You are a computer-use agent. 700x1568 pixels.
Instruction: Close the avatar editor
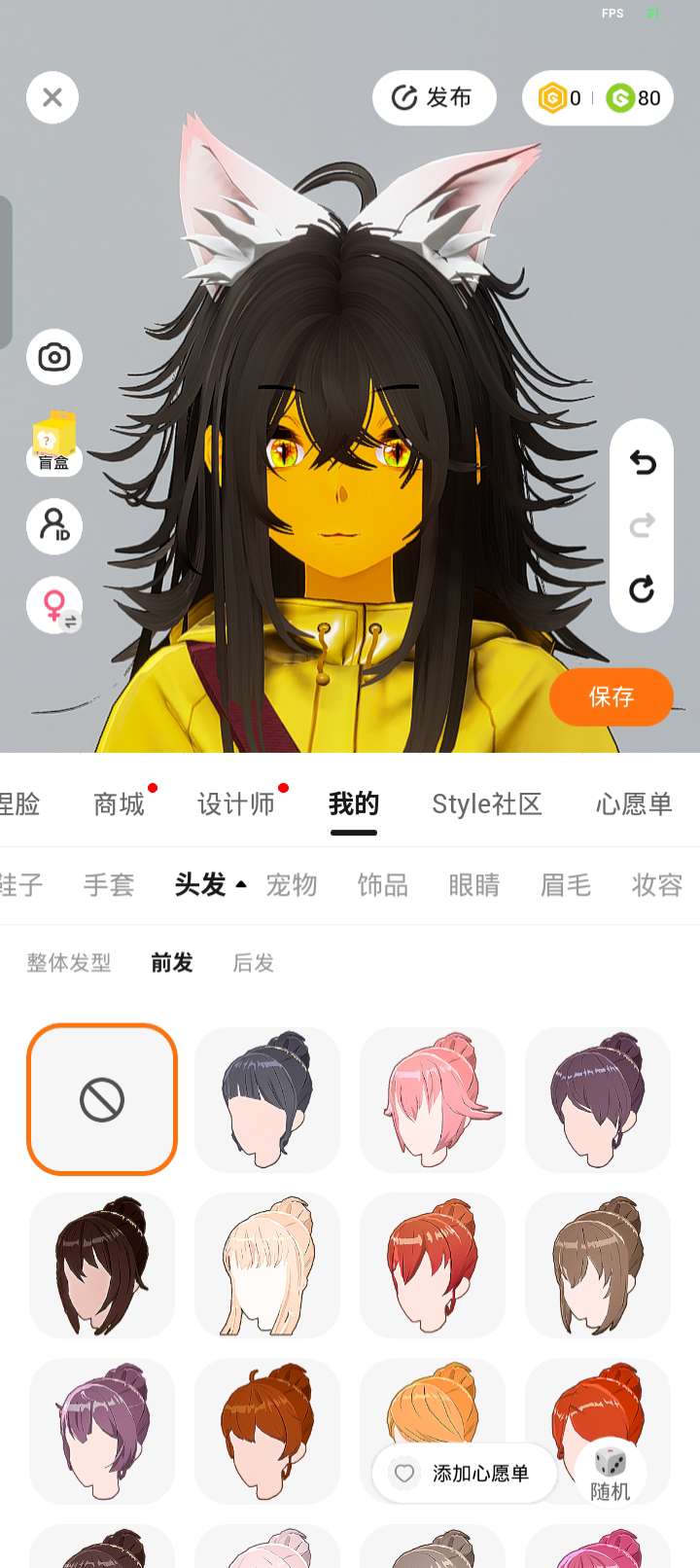tap(52, 97)
